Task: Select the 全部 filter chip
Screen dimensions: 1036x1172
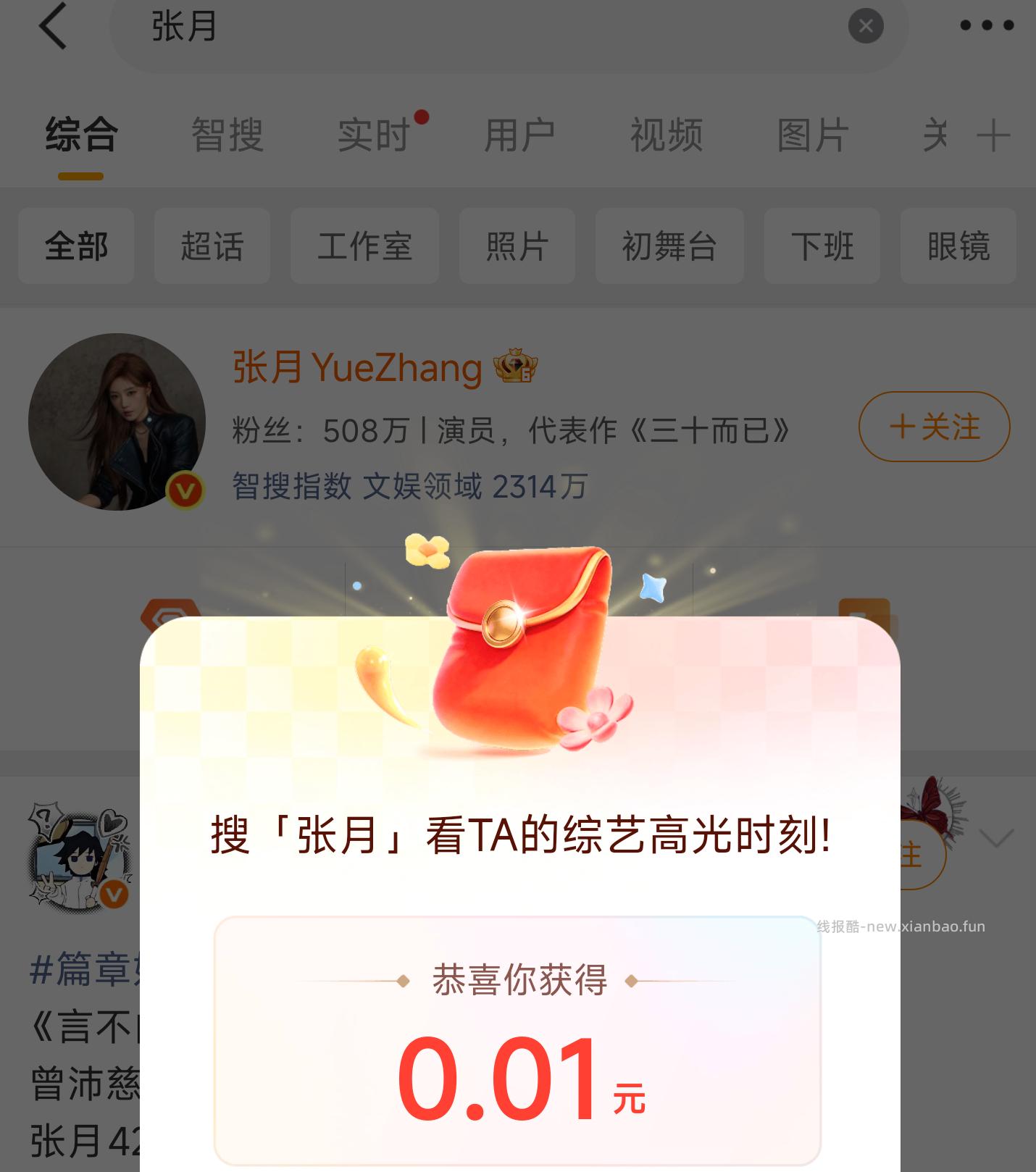Action: [x=75, y=246]
